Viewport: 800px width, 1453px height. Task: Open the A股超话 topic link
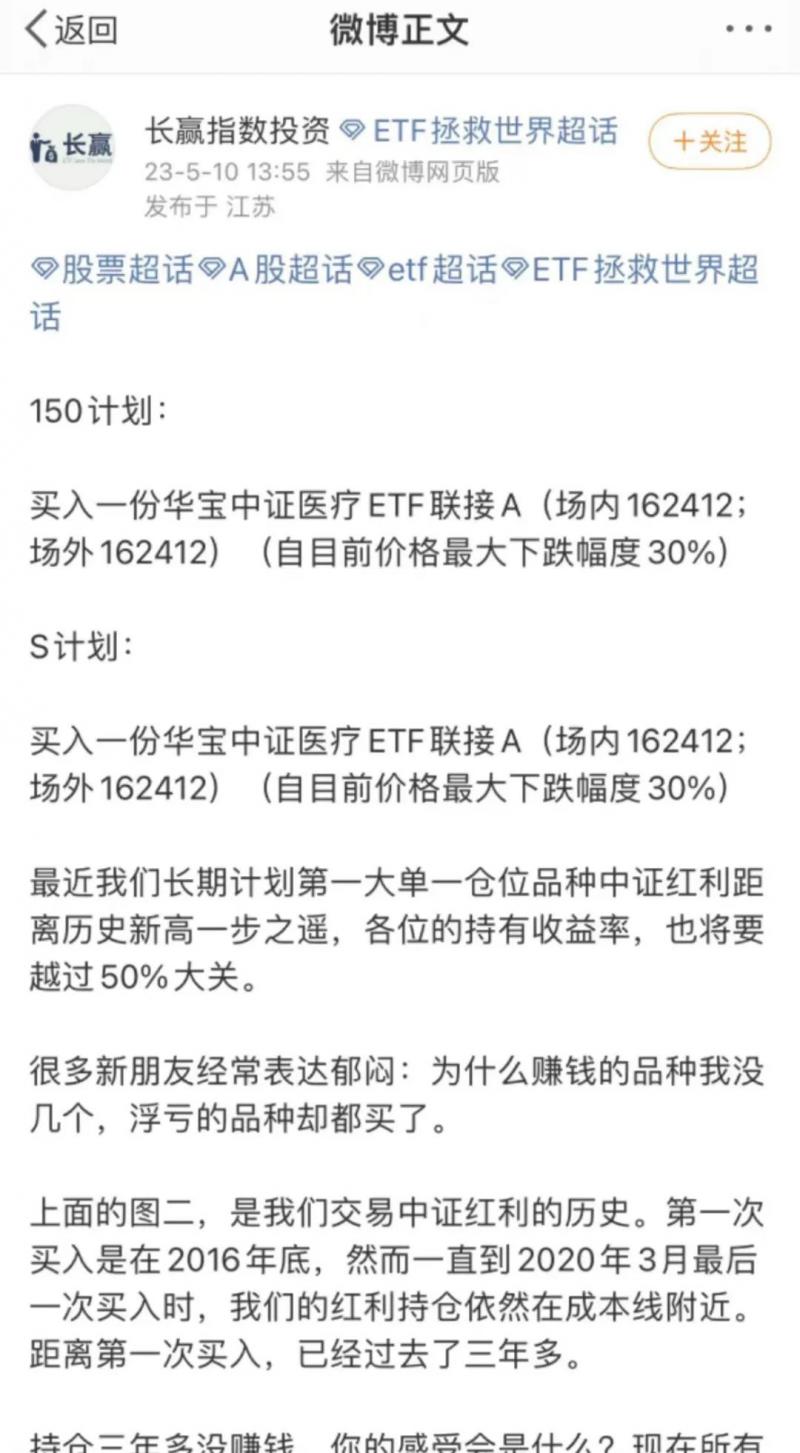tap(277, 270)
